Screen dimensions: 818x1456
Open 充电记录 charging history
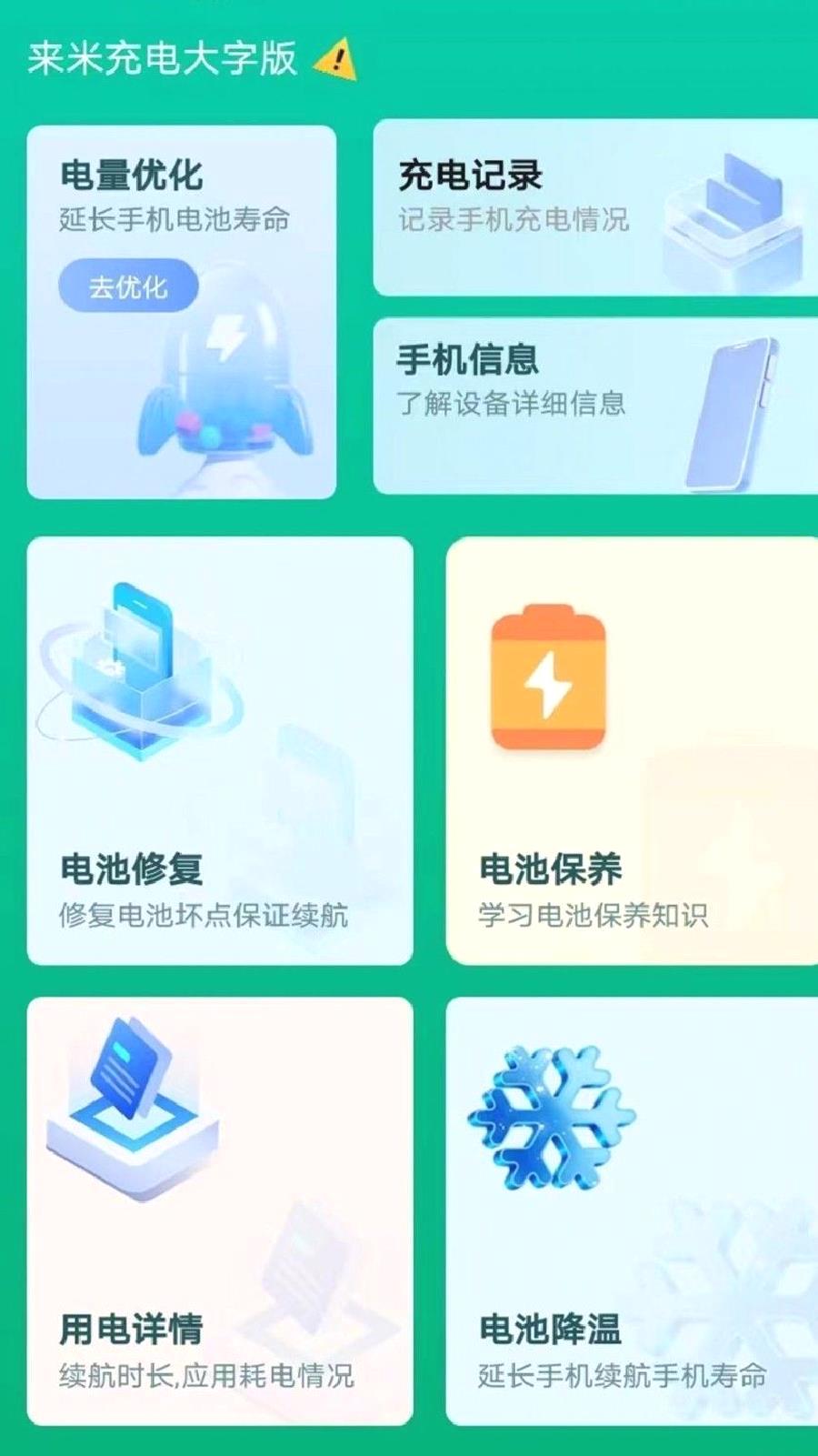click(595, 207)
